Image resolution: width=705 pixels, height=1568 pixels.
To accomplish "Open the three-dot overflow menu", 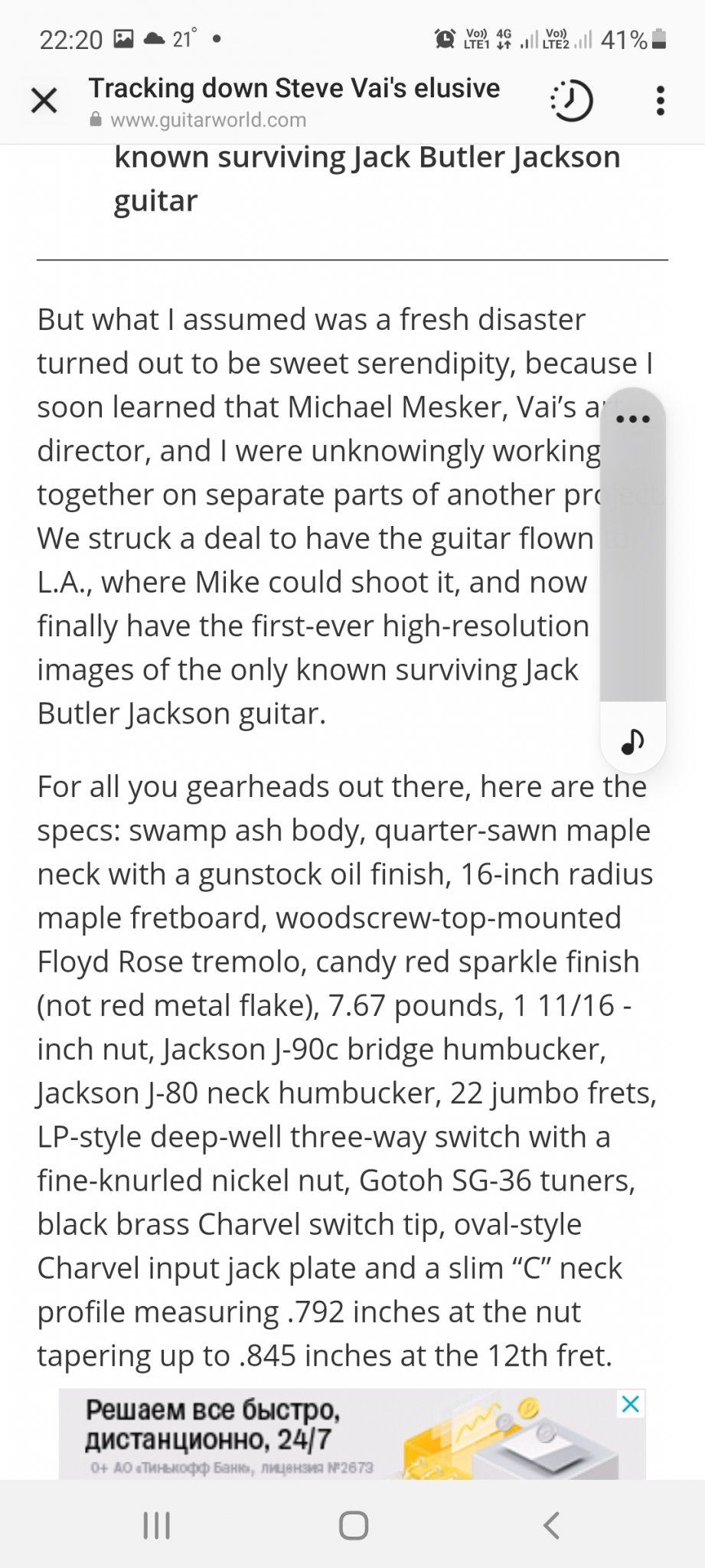I will click(660, 101).
